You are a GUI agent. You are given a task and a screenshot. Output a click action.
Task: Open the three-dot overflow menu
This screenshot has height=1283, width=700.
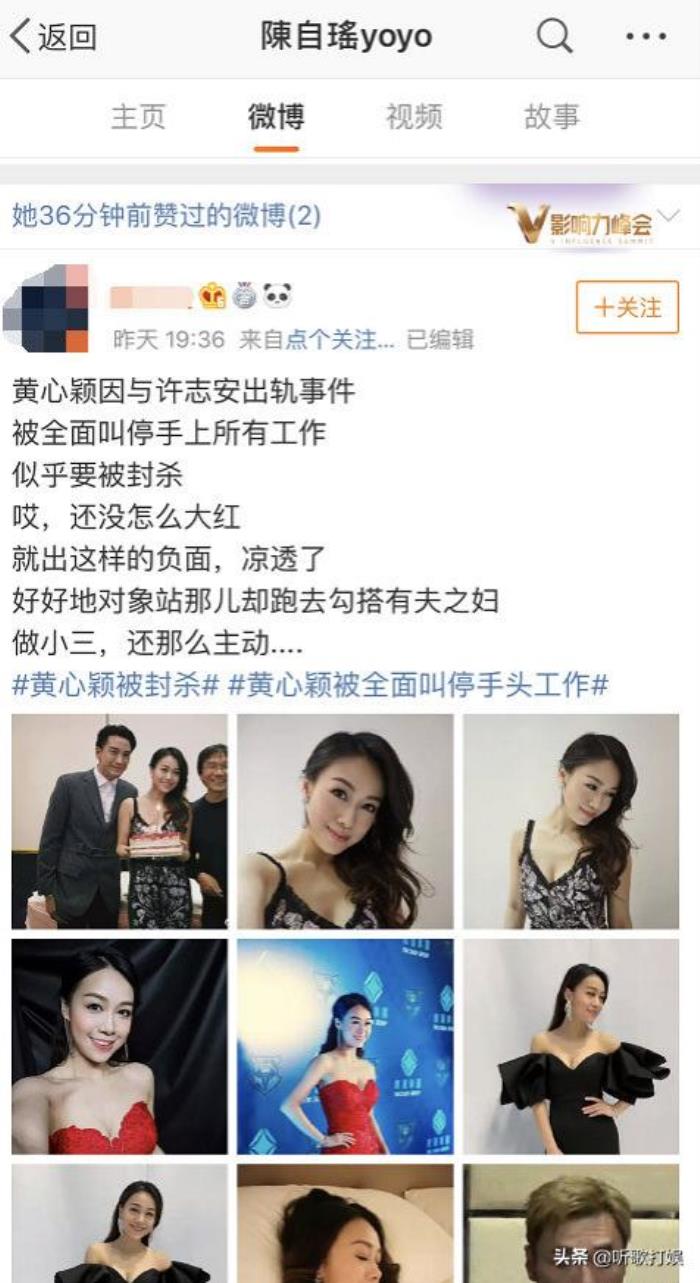[x=646, y=37]
